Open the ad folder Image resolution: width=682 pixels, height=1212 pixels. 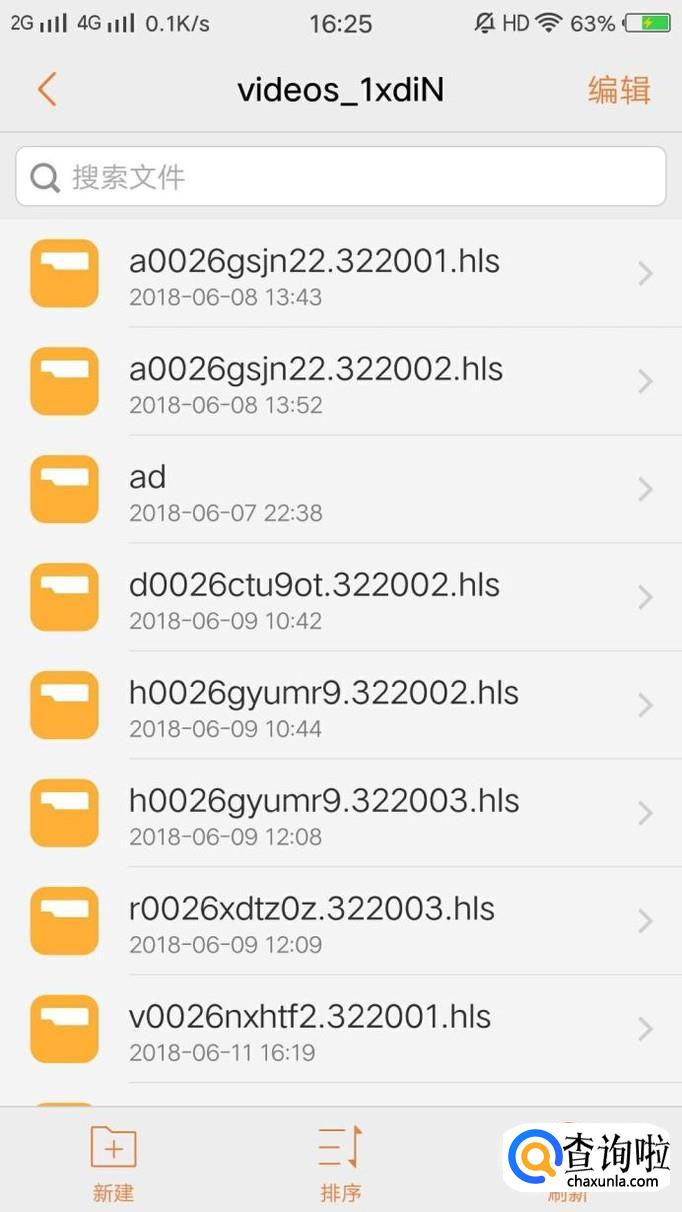click(x=340, y=490)
